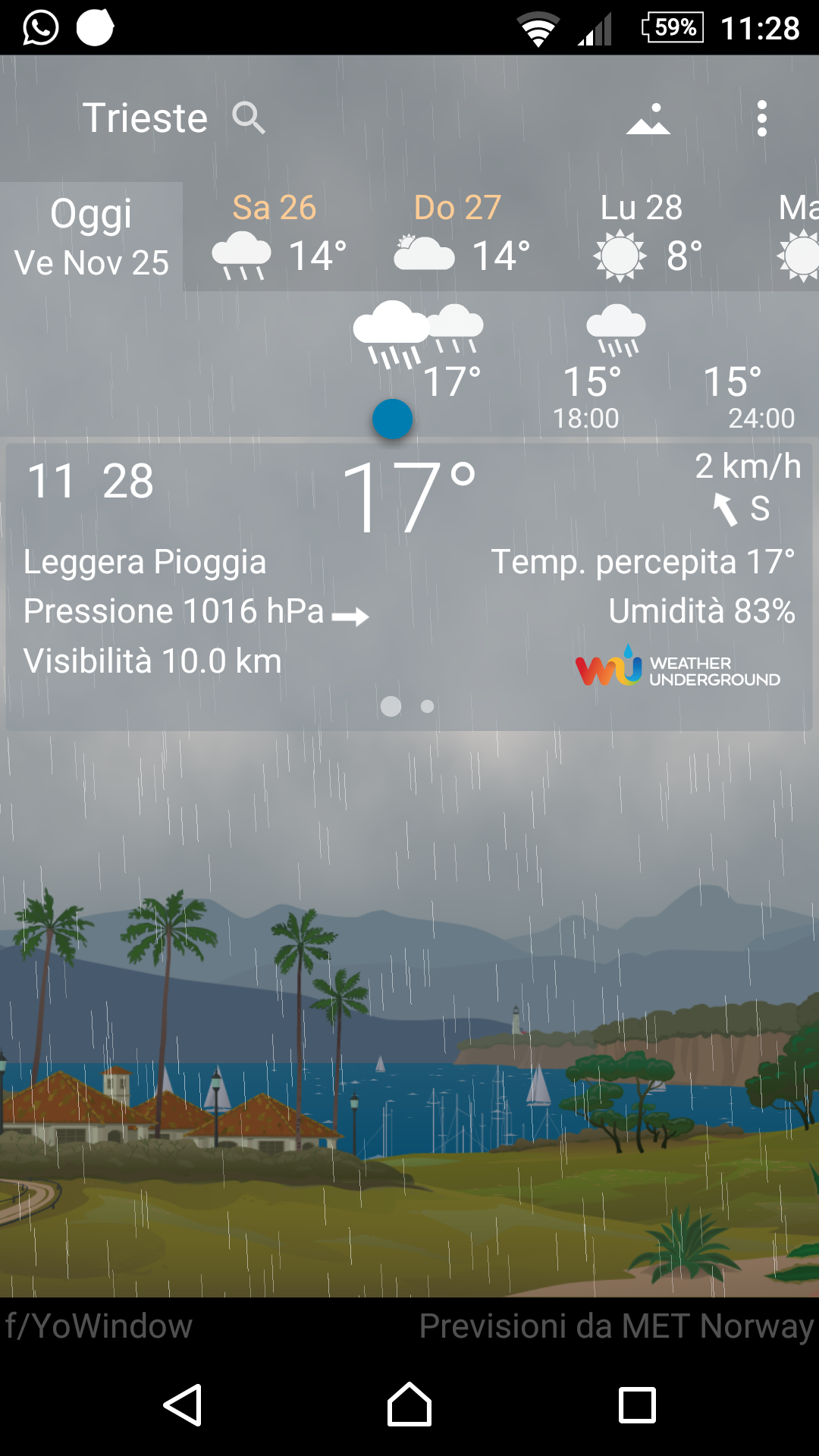Jump to the 18:00 forecast time
The width and height of the screenshot is (819, 1456).
click(586, 417)
